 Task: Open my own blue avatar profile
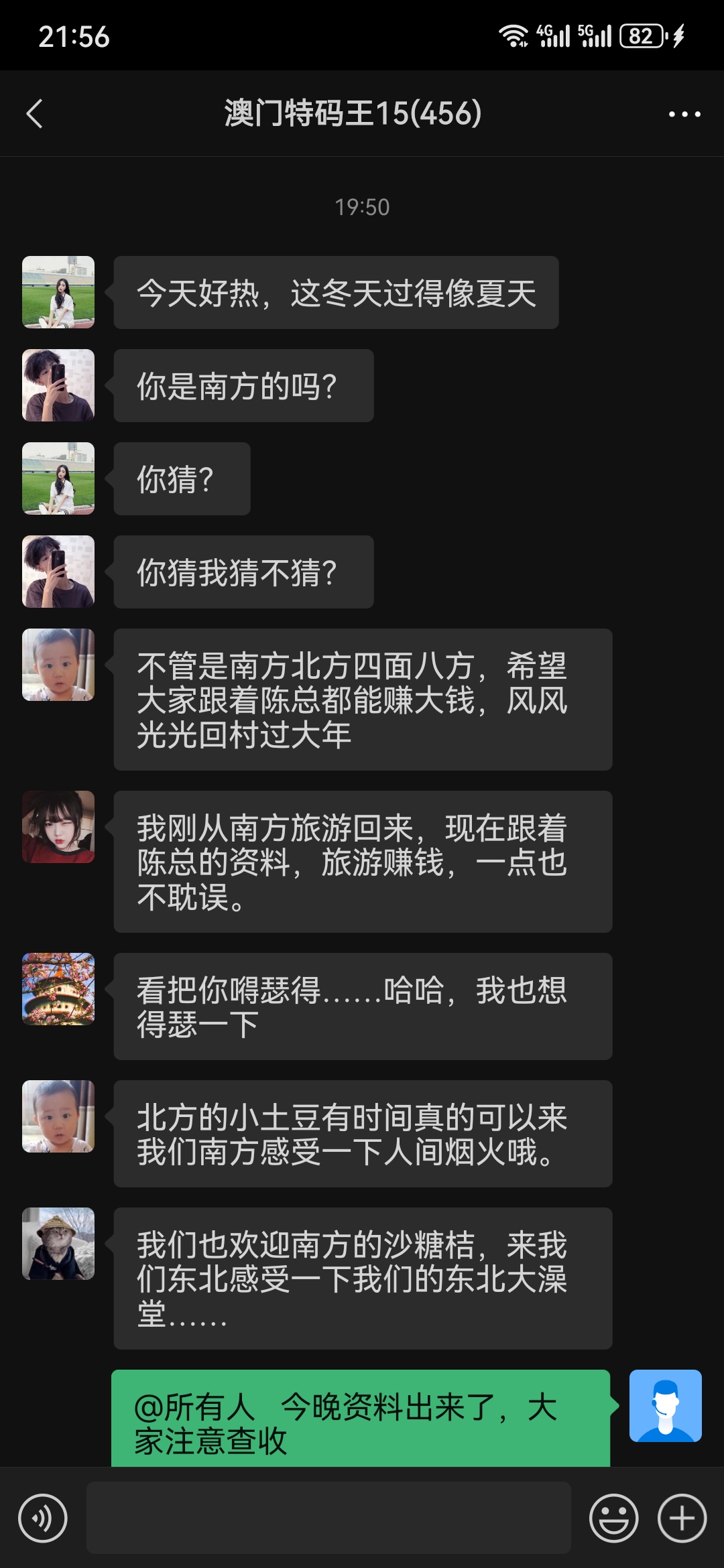click(x=665, y=1406)
